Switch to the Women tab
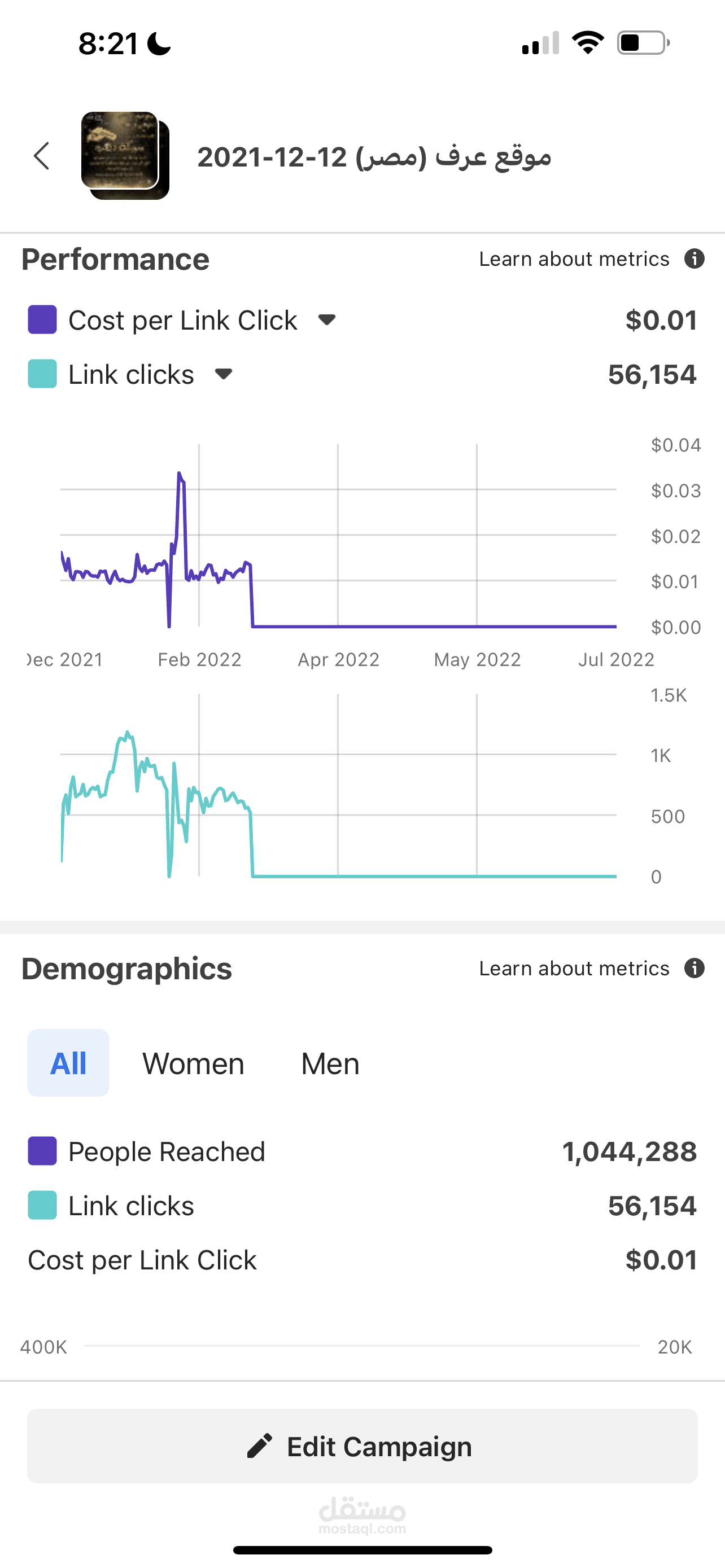 [x=193, y=1063]
